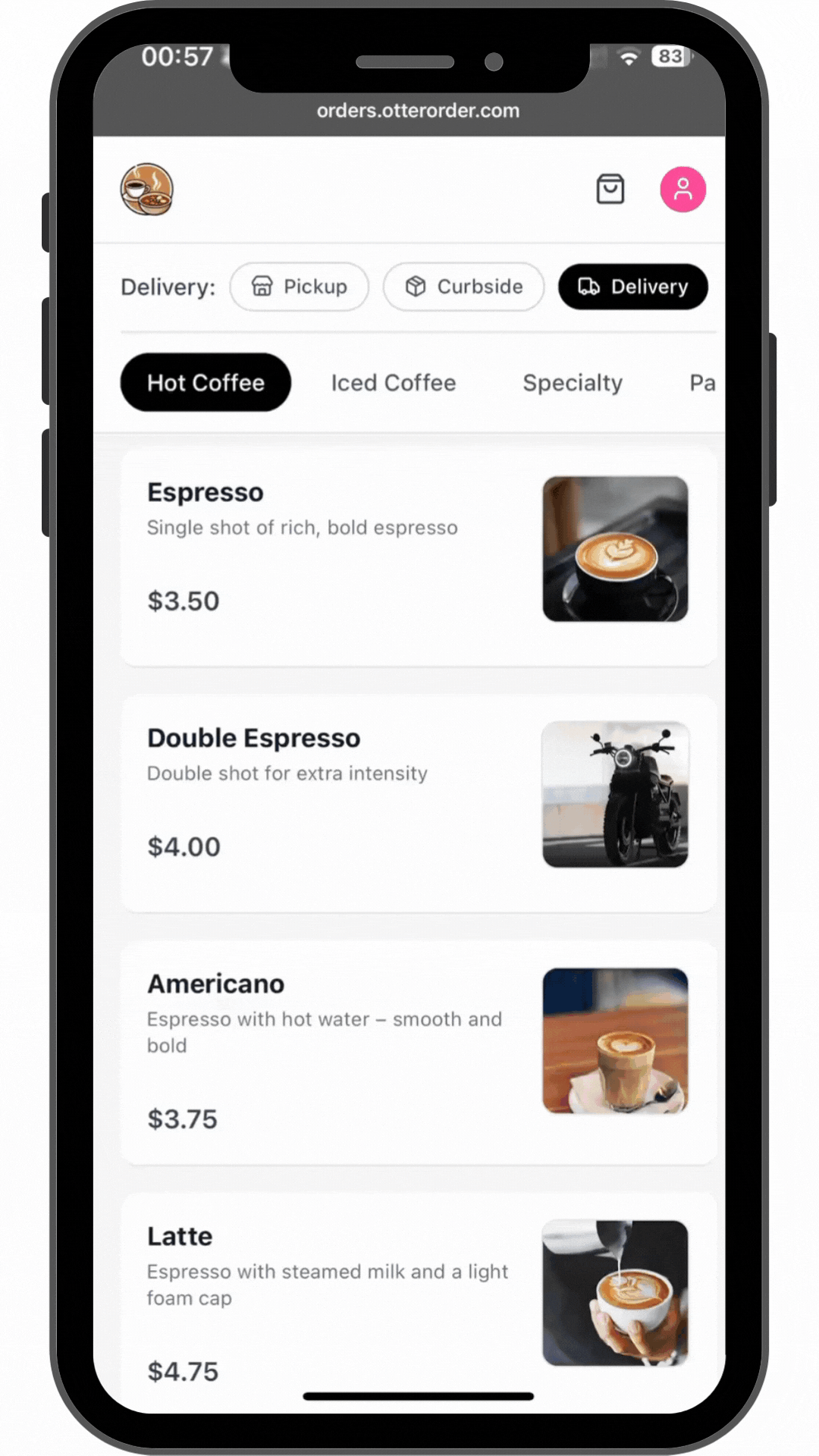Switch to the Hot Coffee category
The width and height of the screenshot is (819, 1456).
pyautogui.click(x=206, y=382)
